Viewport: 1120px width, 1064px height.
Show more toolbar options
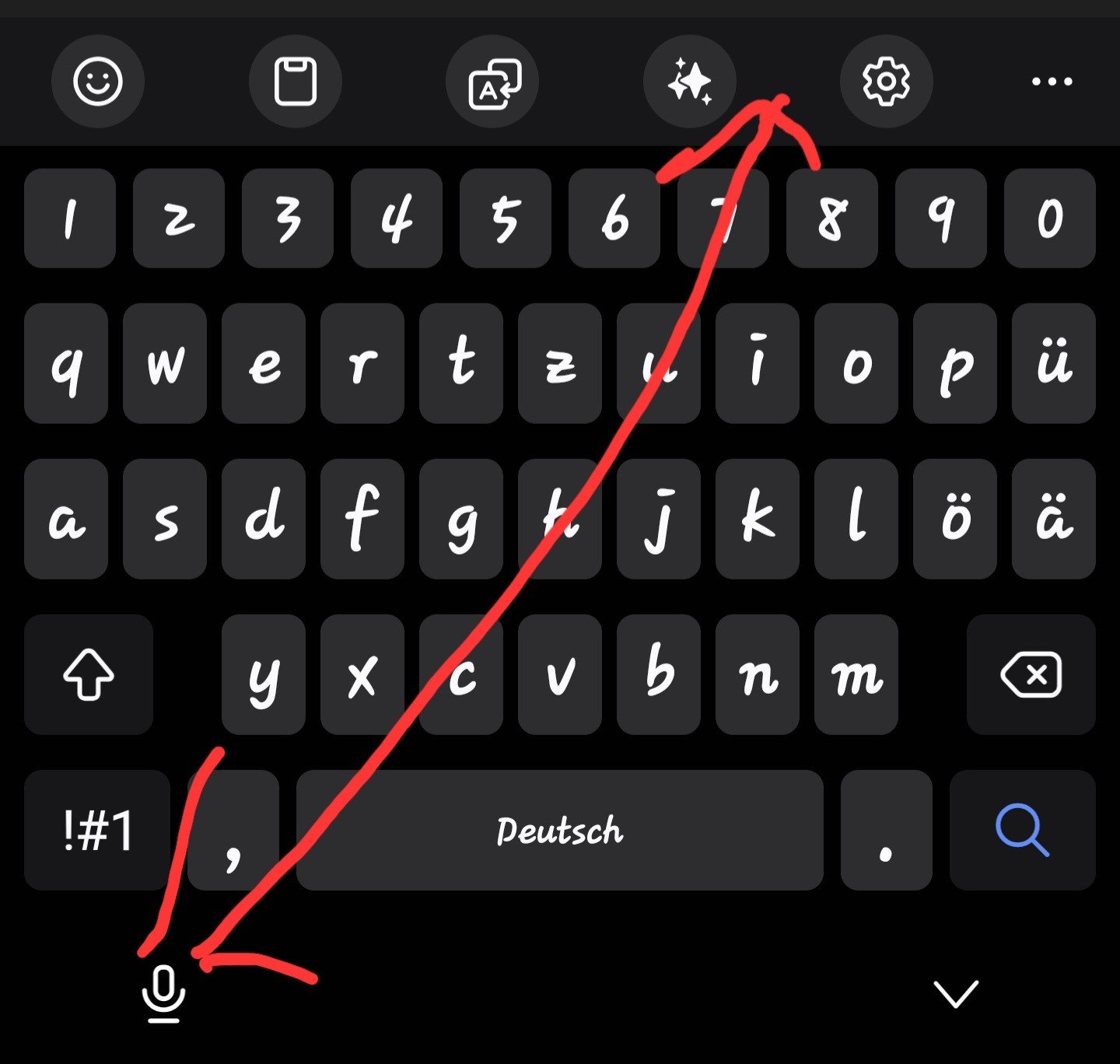[1052, 81]
